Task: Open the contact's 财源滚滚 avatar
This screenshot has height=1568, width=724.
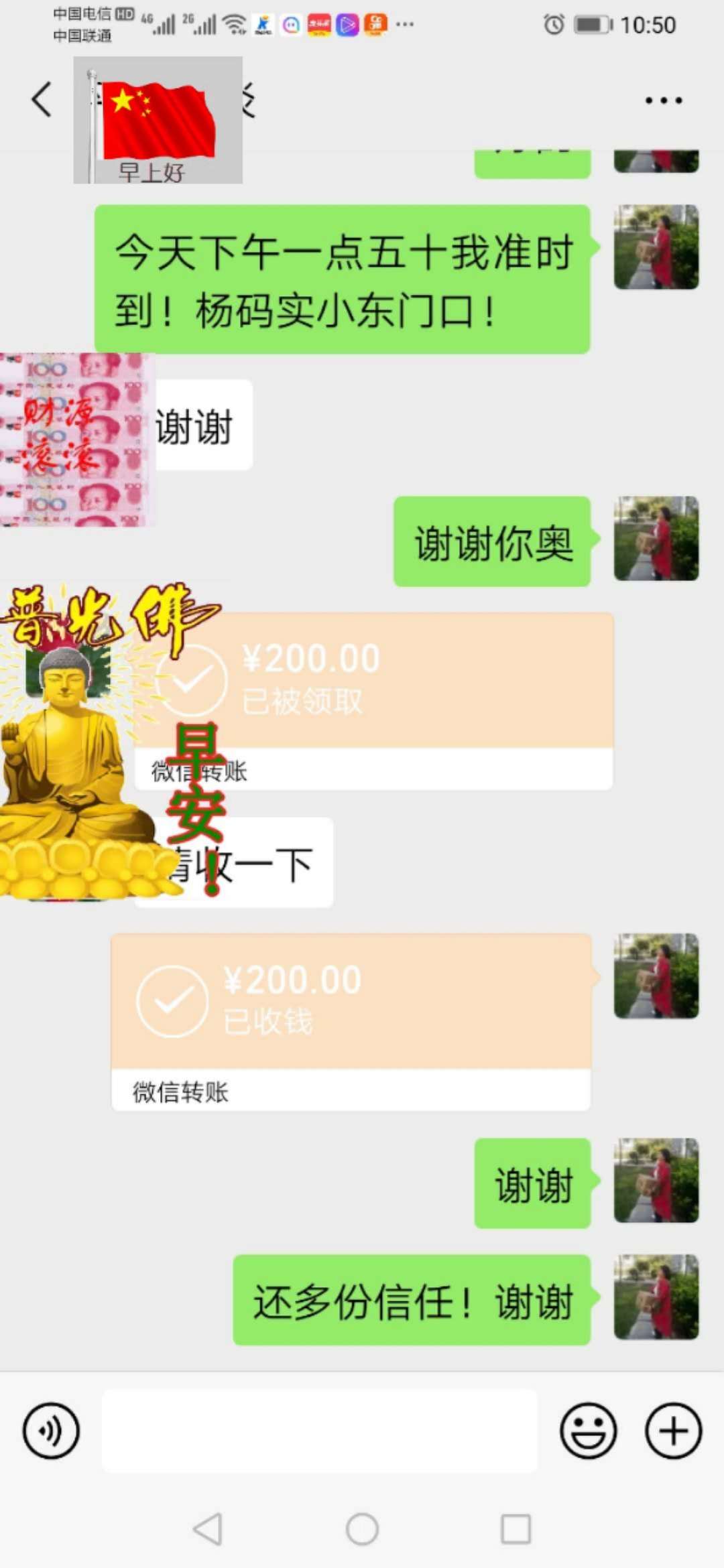Action: coord(77,440)
